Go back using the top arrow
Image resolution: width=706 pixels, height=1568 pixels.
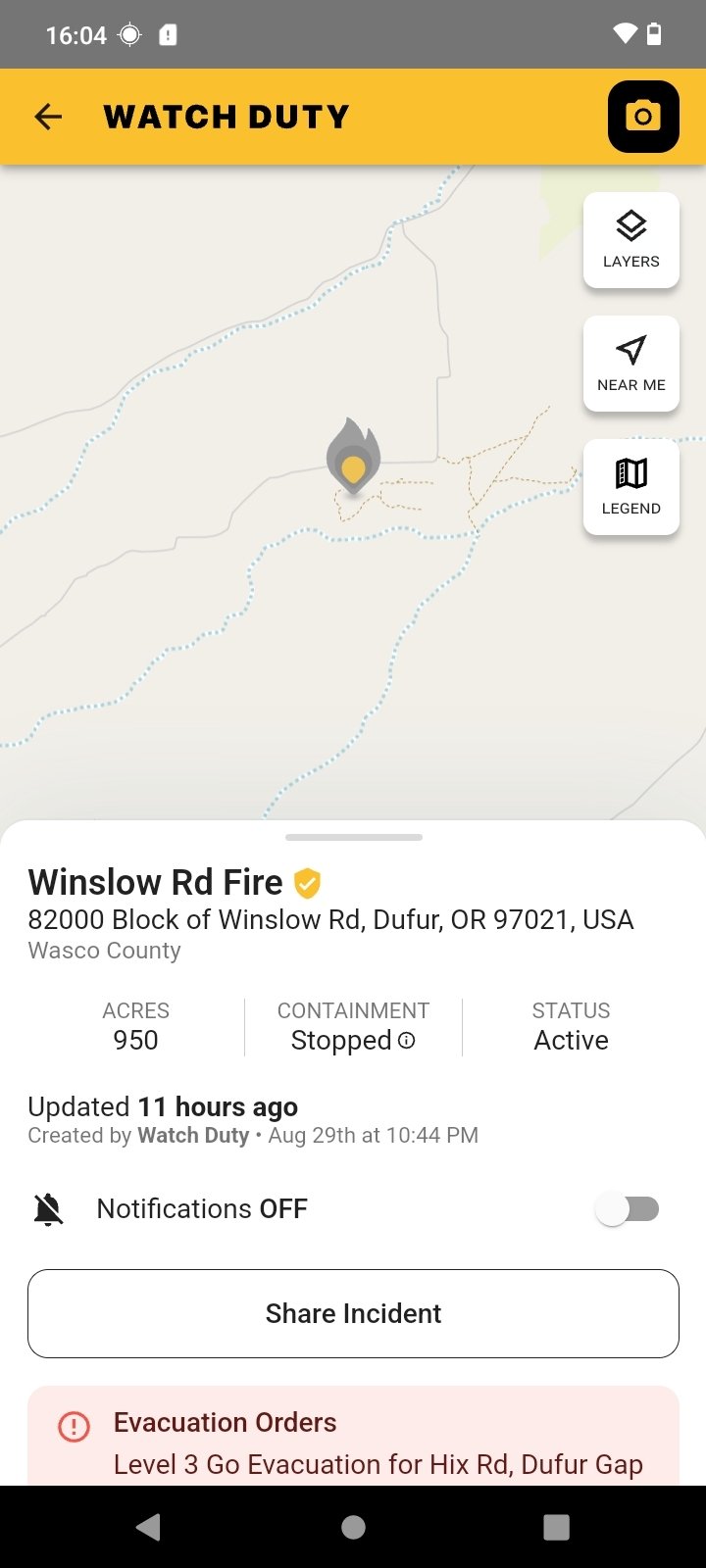[x=48, y=117]
